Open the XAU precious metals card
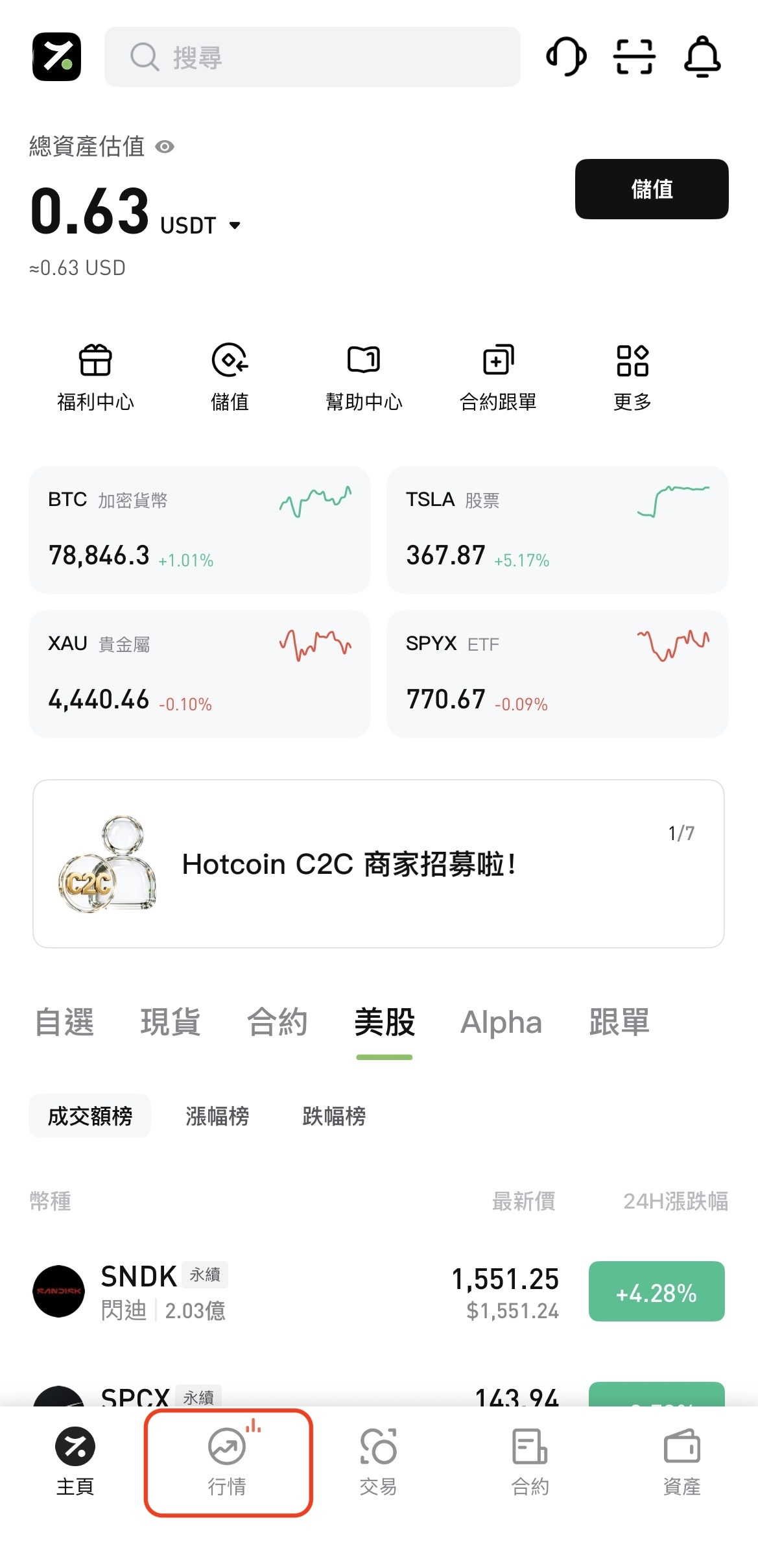The height and width of the screenshot is (1568, 758). coord(200,673)
